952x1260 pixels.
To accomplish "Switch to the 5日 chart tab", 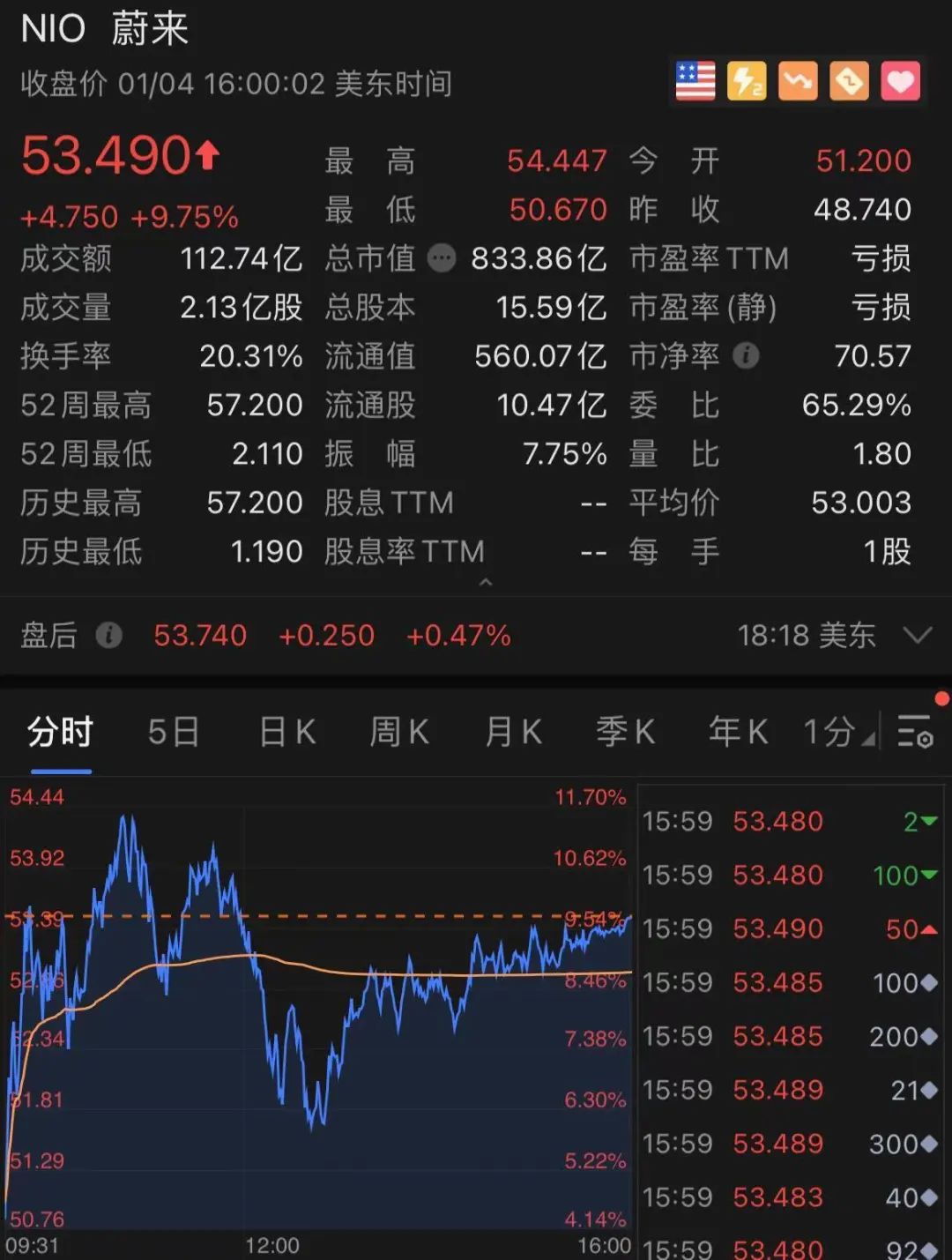I will pyautogui.click(x=173, y=732).
